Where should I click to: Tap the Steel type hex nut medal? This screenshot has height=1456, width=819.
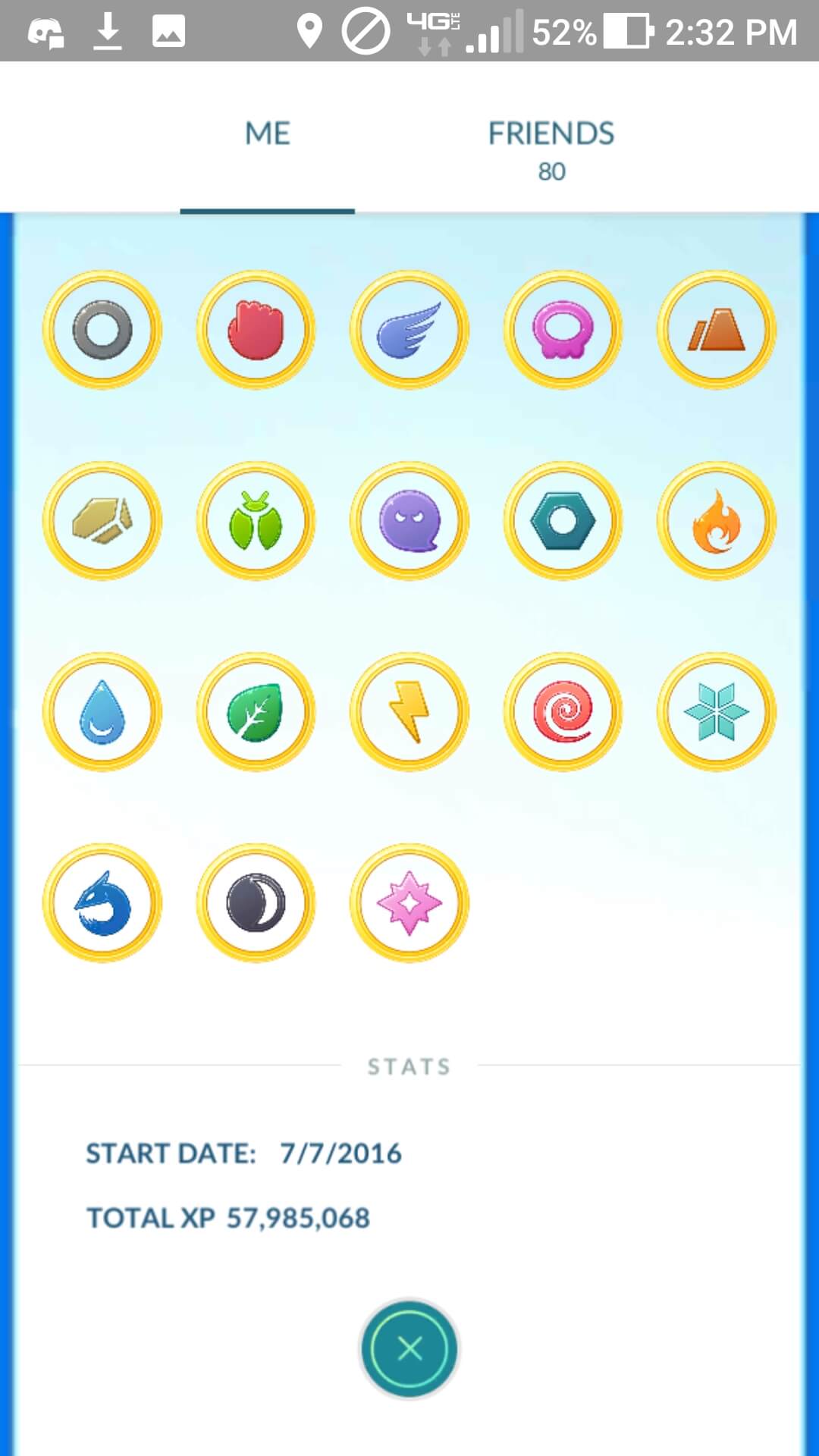tap(563, 521)
